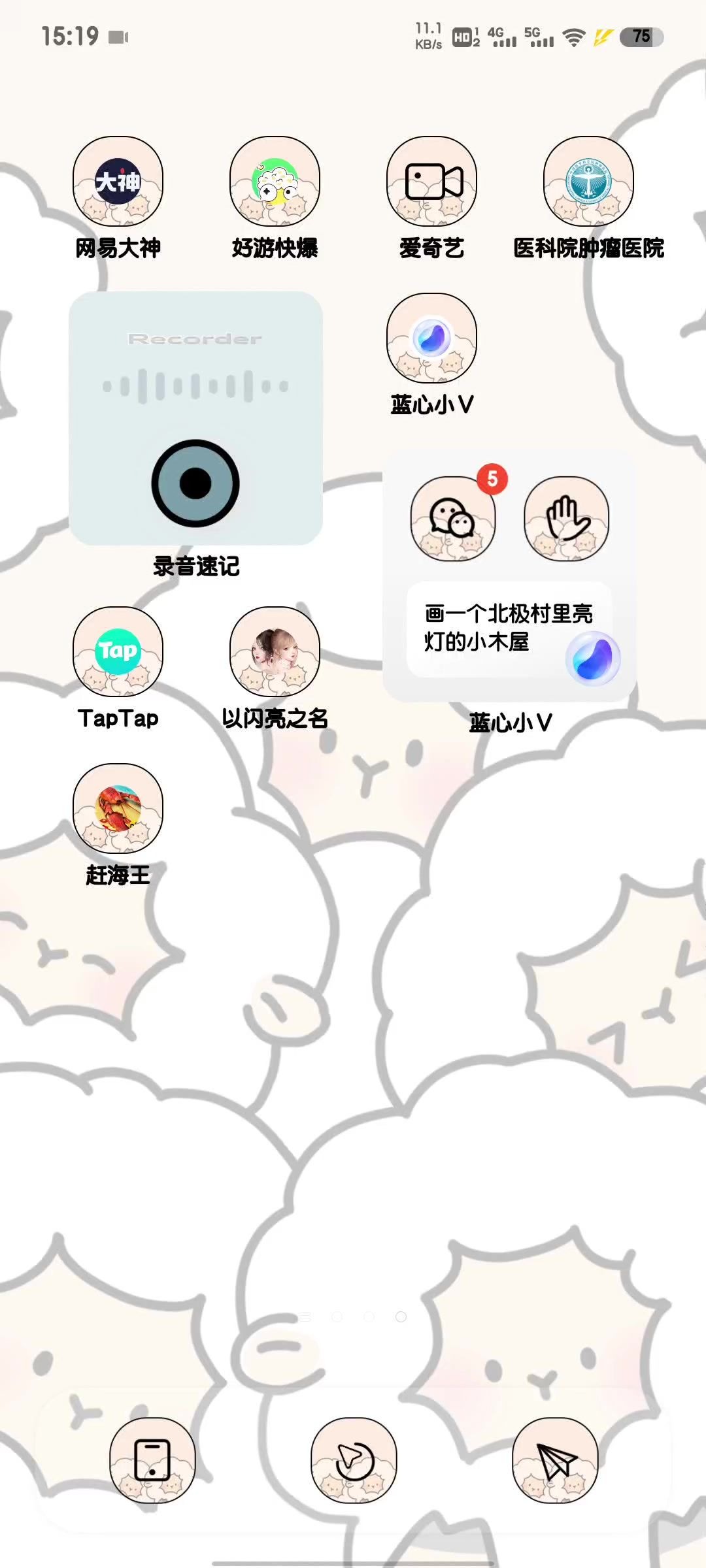Start recording in the 录音速记 widget
The height and width of the screenshot is (1568, 706).
(195, 483)
